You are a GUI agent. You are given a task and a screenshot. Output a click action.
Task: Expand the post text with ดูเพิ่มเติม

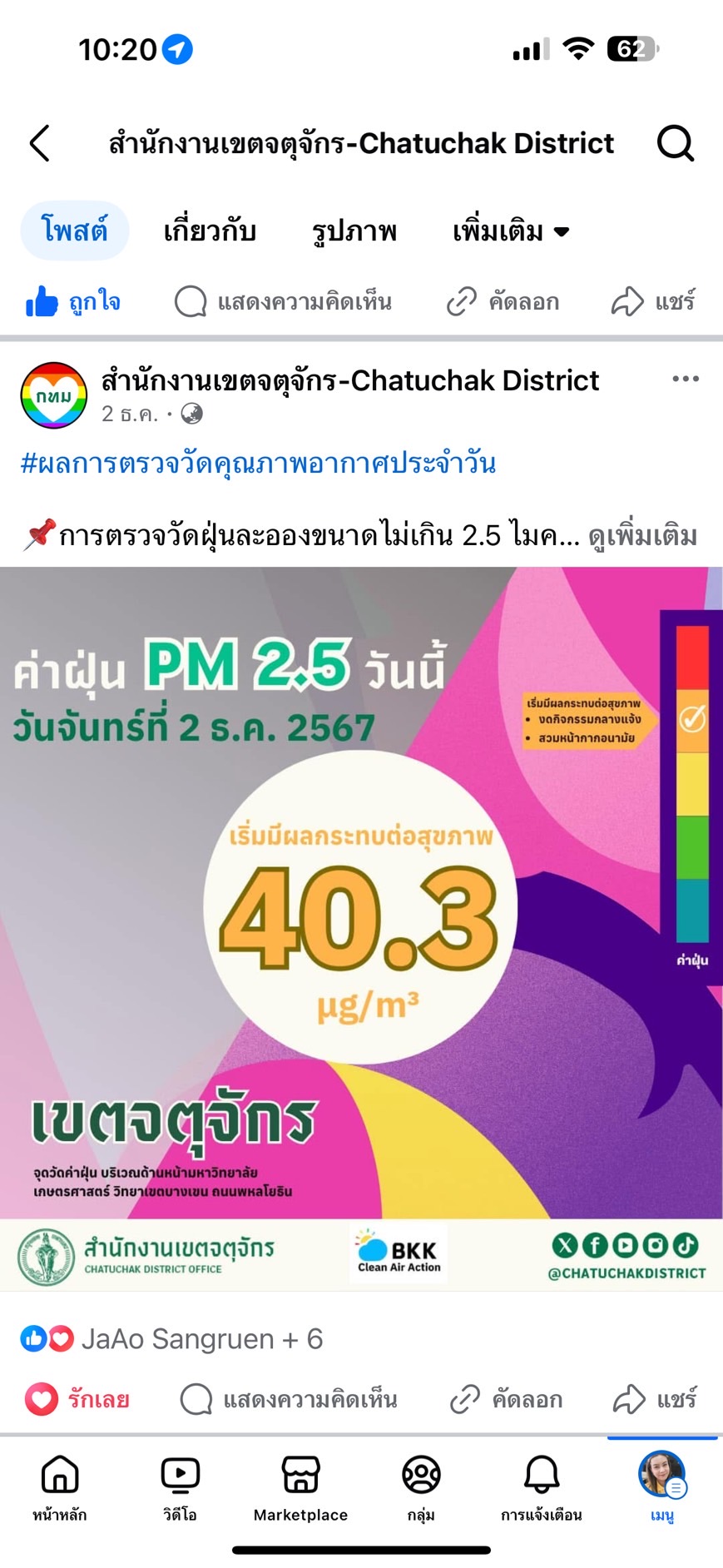click(x=642, y=536)
